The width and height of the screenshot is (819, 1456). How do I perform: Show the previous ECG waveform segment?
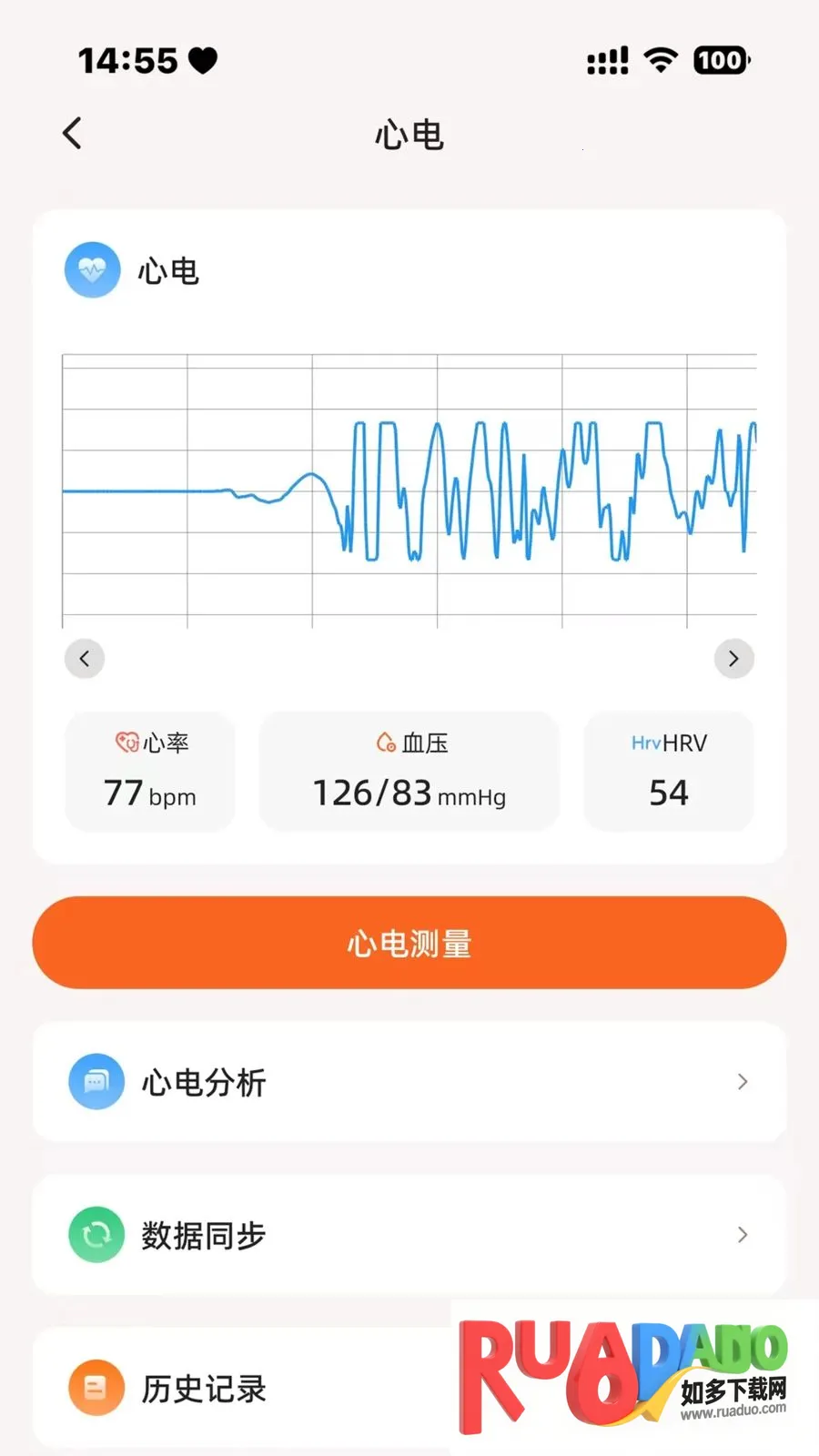coord(85,659)
